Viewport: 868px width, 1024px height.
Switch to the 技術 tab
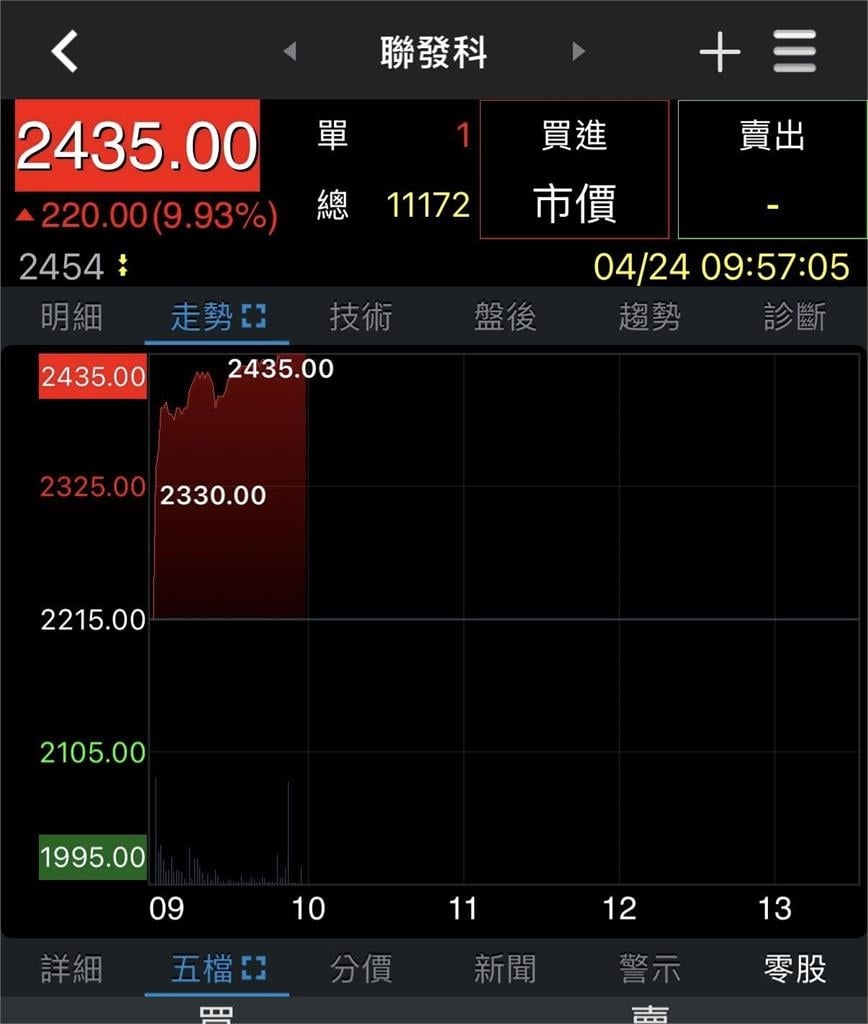coord(361,315)
